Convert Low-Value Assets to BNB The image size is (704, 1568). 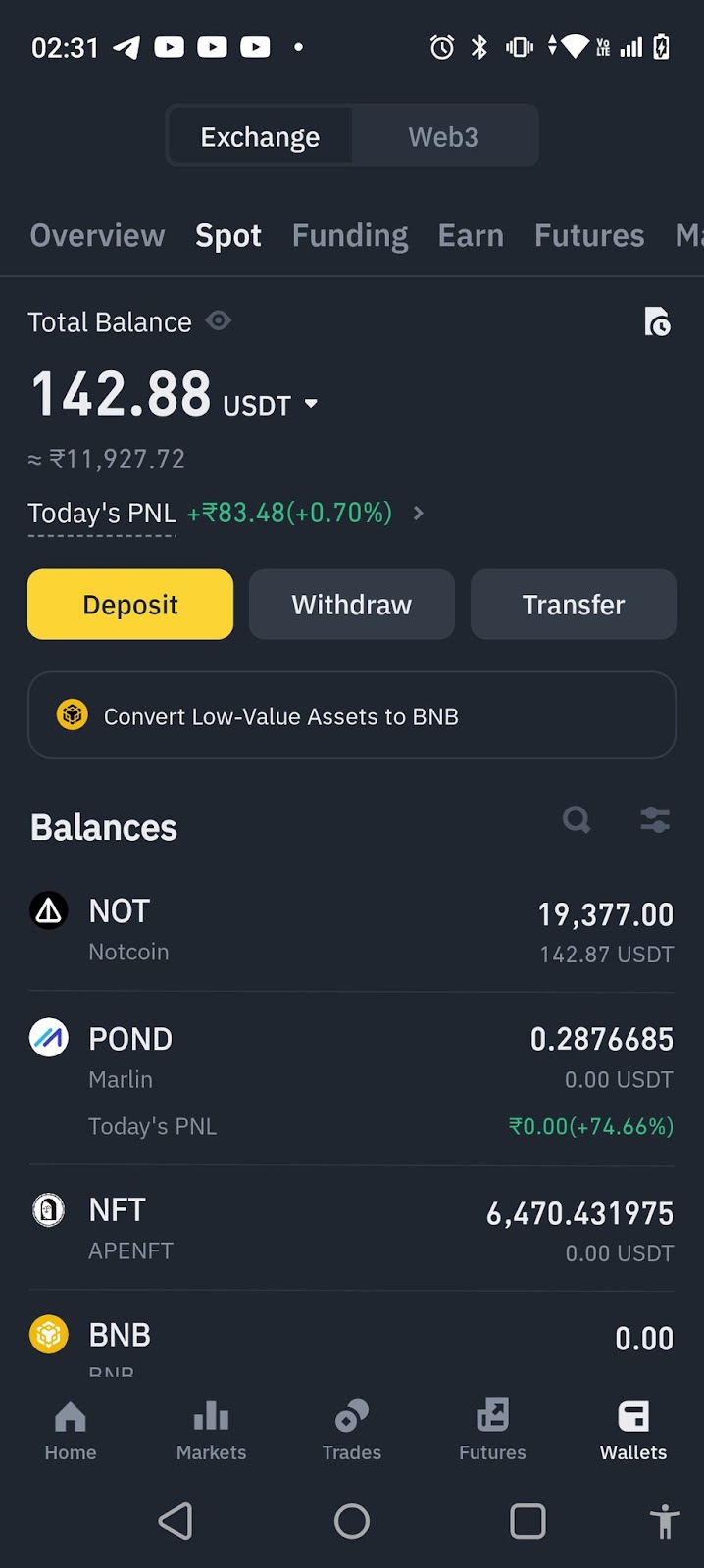click(x=352, y=715)
